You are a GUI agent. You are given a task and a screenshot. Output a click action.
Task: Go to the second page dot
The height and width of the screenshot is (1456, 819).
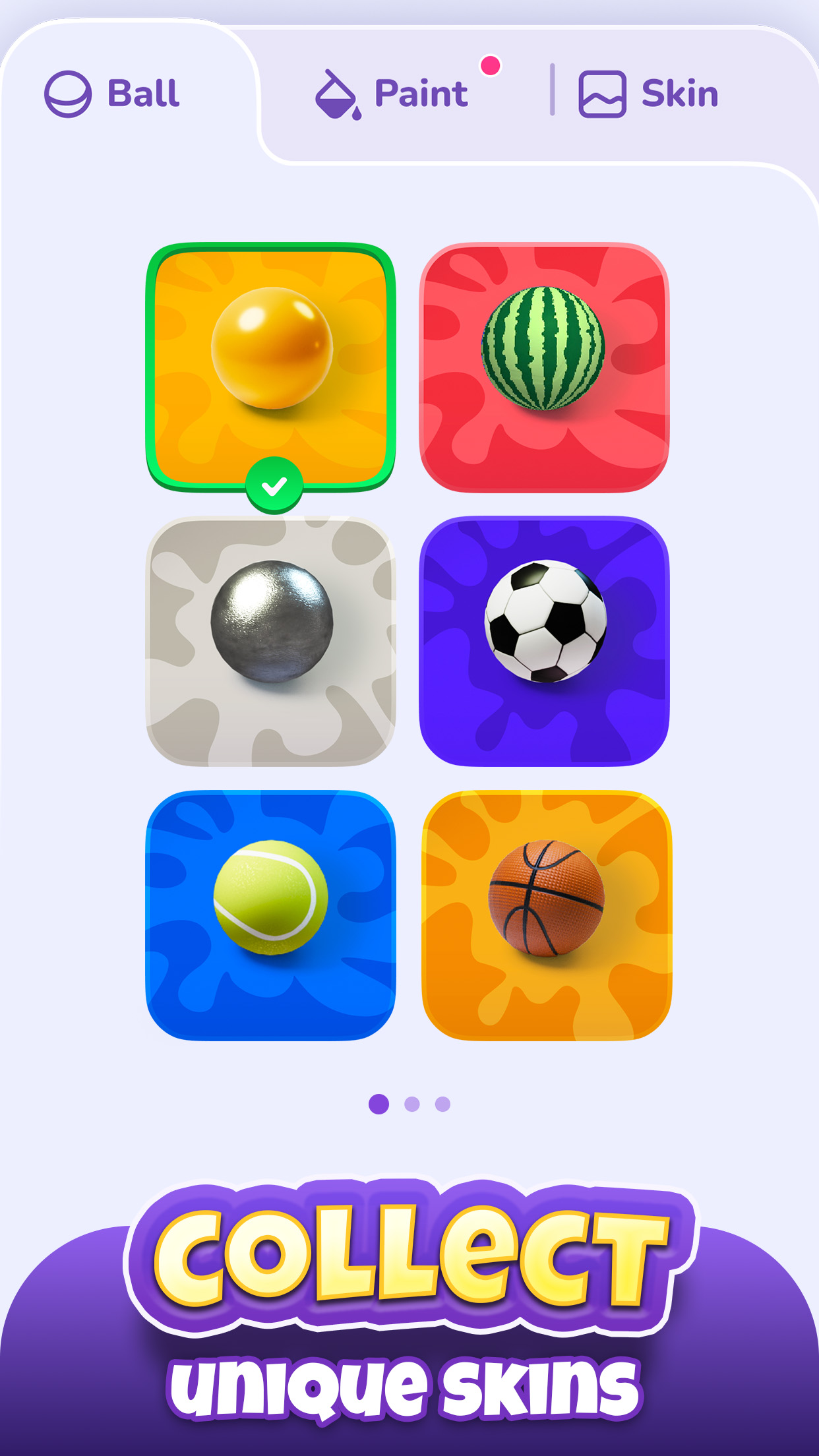point(412,1104)
